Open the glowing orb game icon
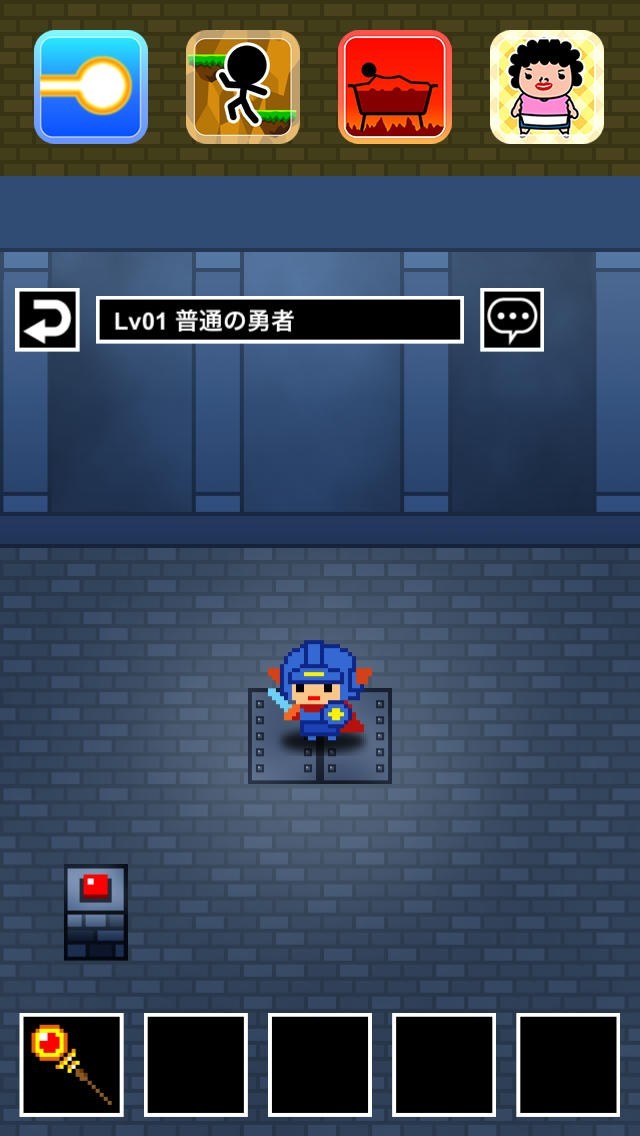This screenshot has height=1136, width=640. click(x=91, y=87)
